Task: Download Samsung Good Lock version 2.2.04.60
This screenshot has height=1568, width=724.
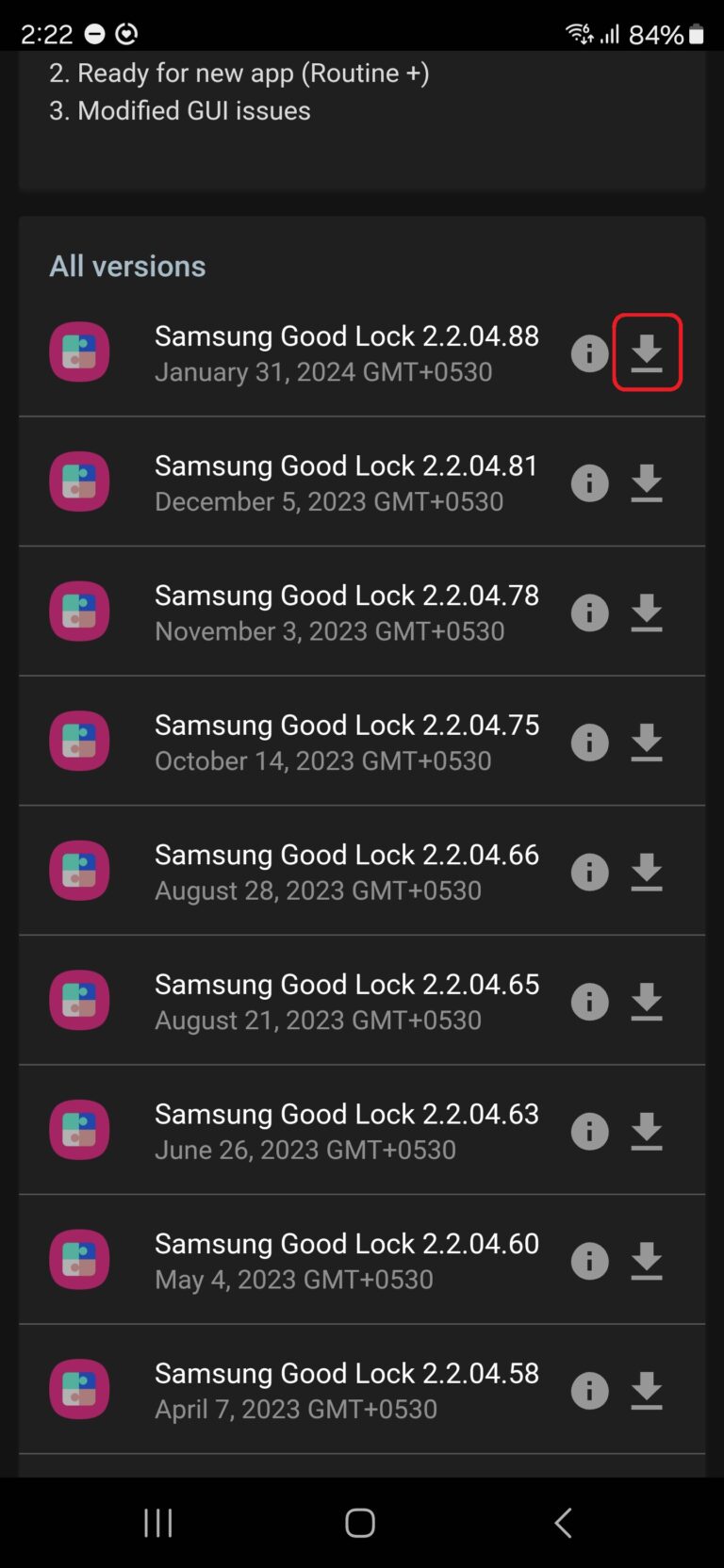Action: point(647,1261)
